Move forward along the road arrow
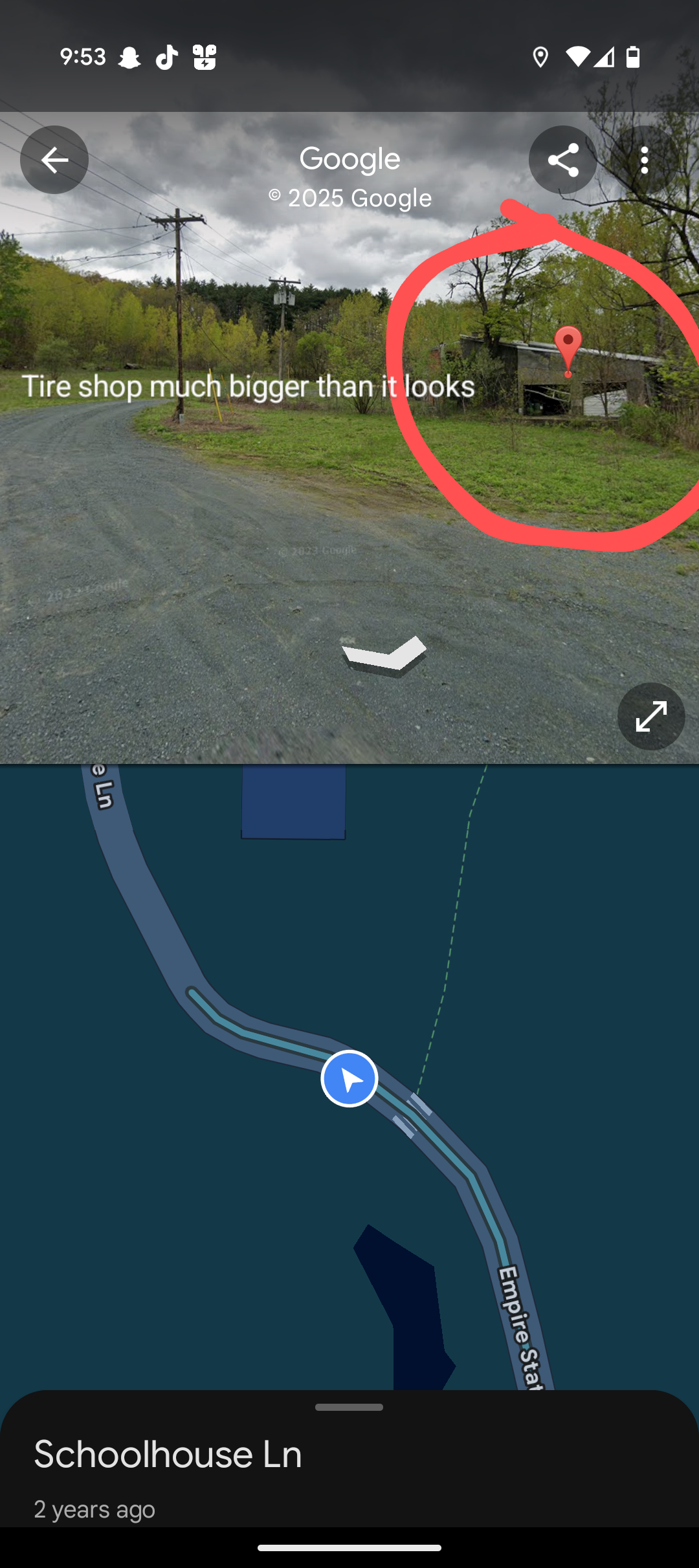699x1568 pixels. tap(384, 655)
